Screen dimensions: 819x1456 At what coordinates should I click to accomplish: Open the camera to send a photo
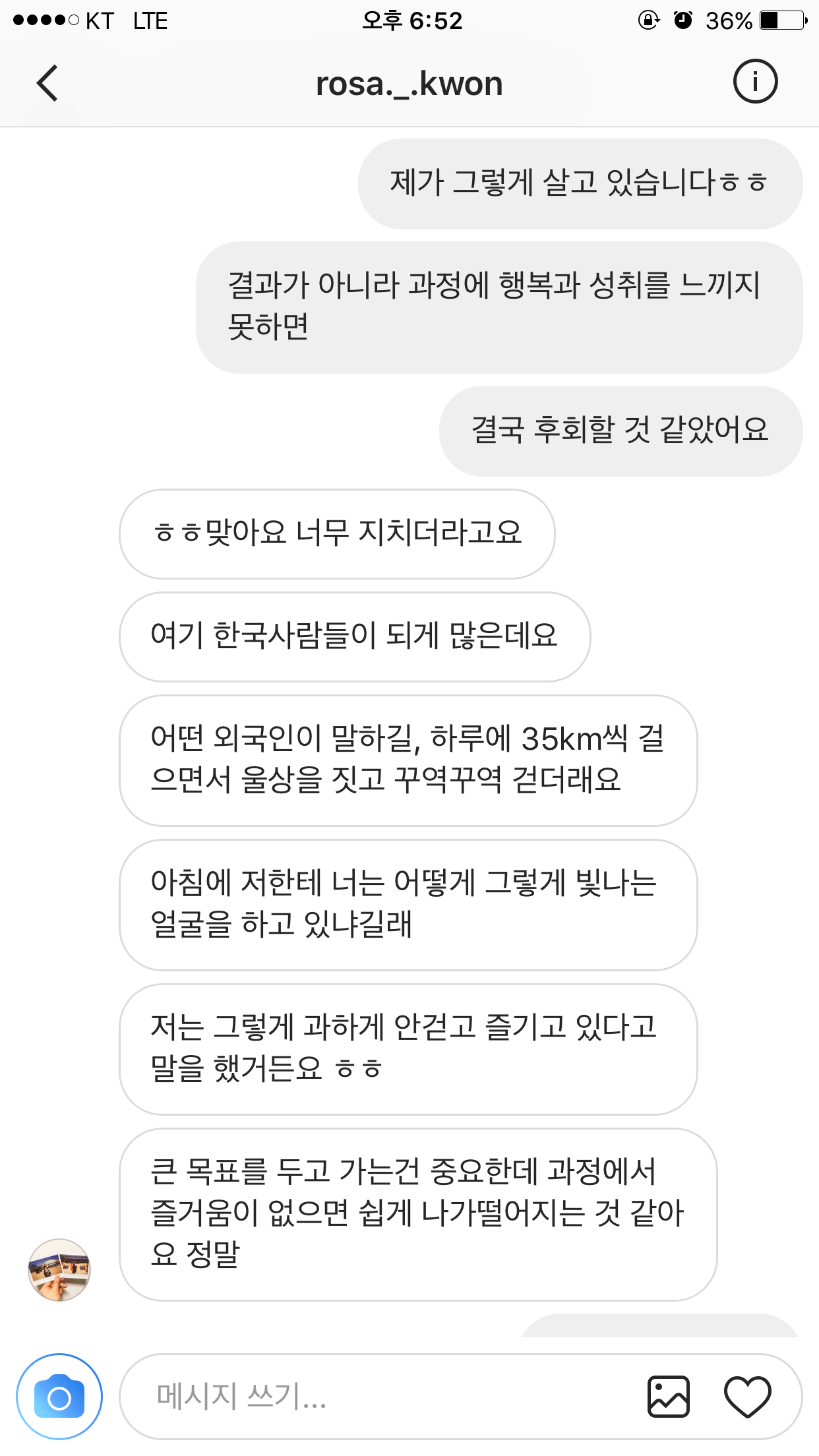(x=59, y=1397)
